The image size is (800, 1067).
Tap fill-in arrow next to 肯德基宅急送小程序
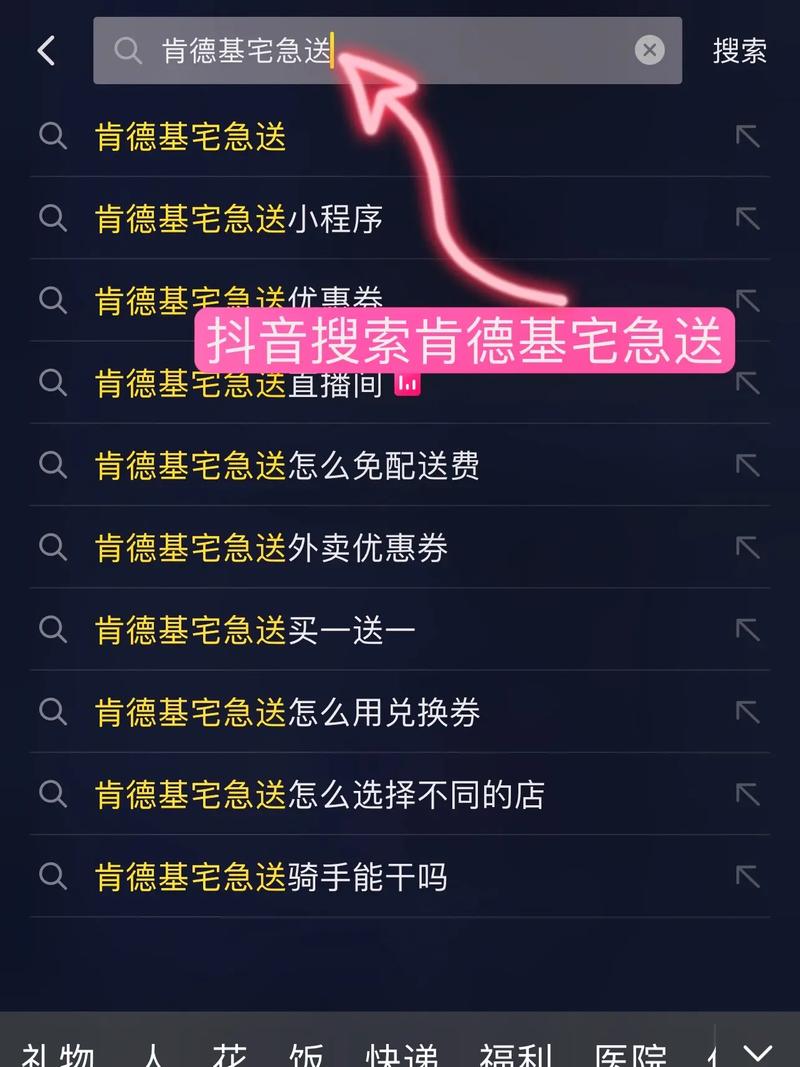pyautogui.click(x=746, y=219)
